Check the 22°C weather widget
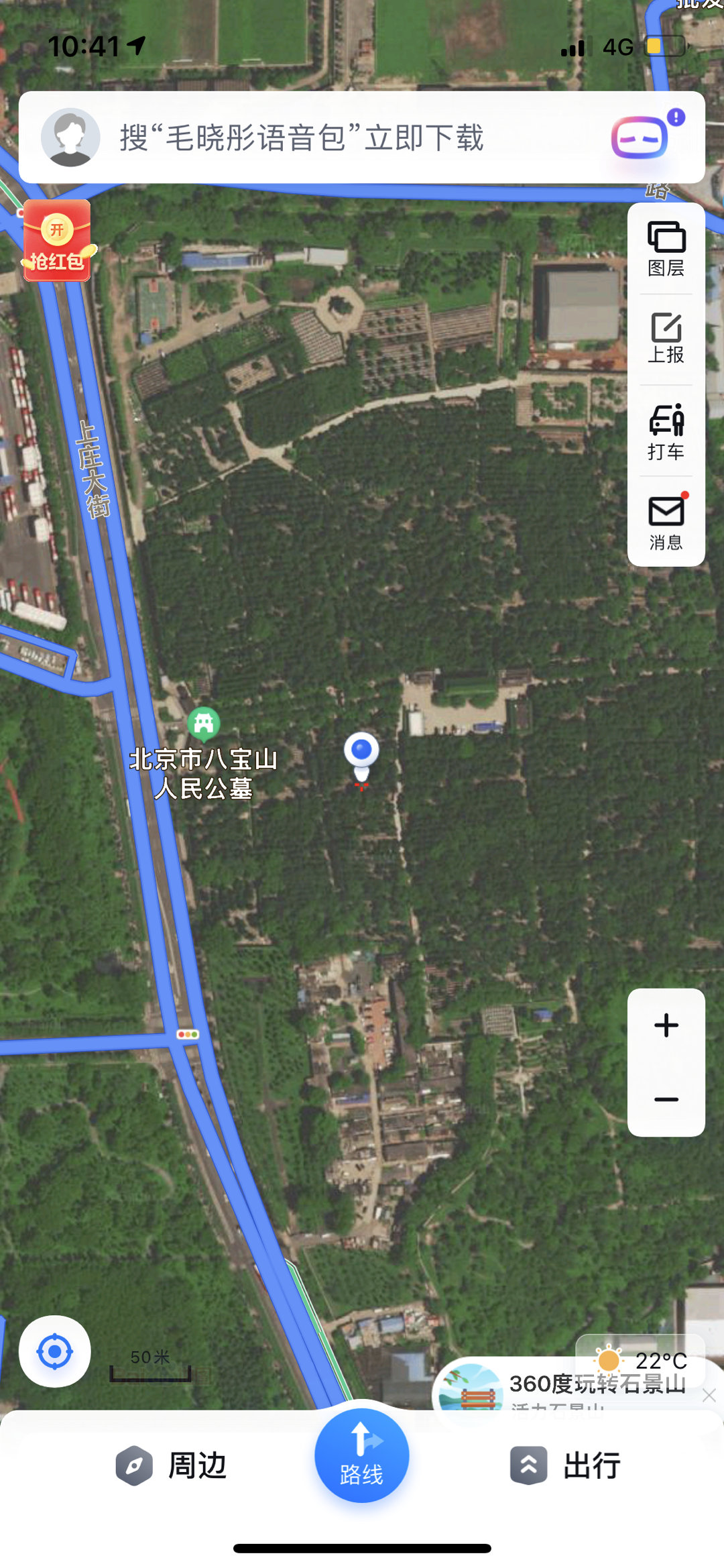 pos(642,1361)
